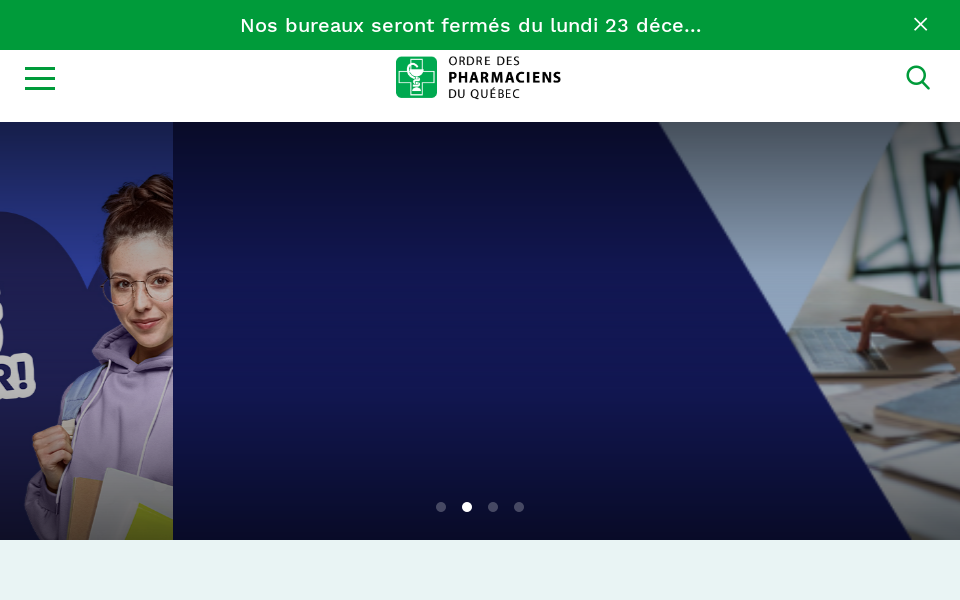Dismiss the office closure announcement banner
960x600 pixels.
tap(920, 24)
